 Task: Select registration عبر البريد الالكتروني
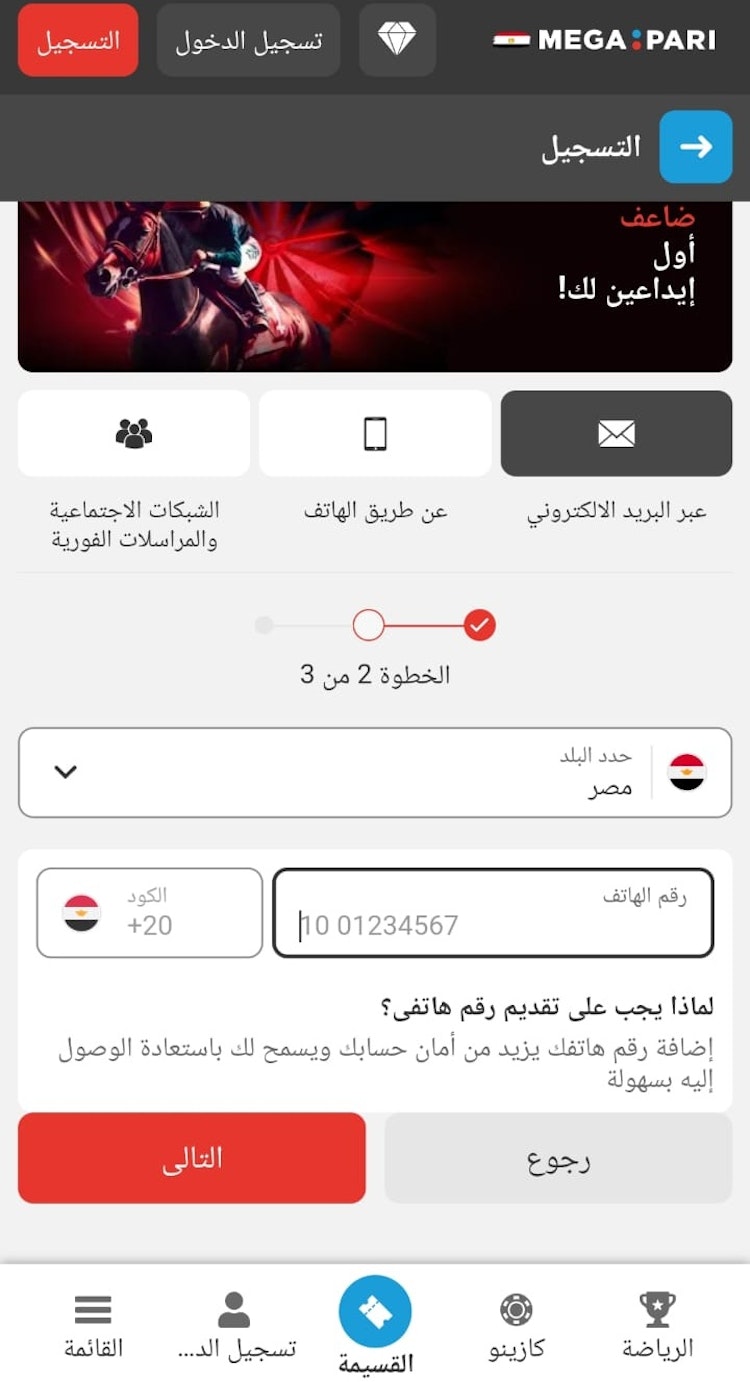click(x=616, y=433)
